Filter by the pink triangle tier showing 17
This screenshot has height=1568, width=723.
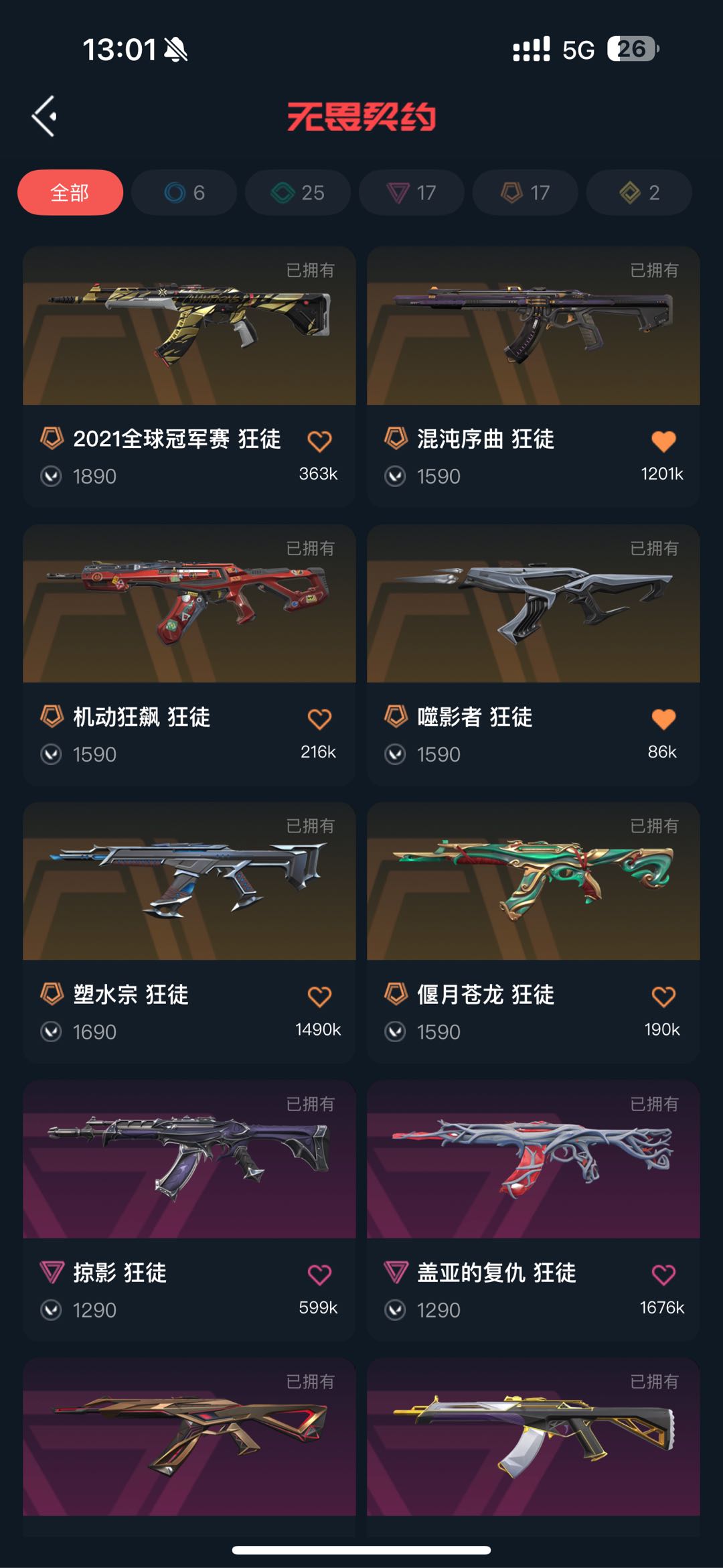(x=412, y=193)
